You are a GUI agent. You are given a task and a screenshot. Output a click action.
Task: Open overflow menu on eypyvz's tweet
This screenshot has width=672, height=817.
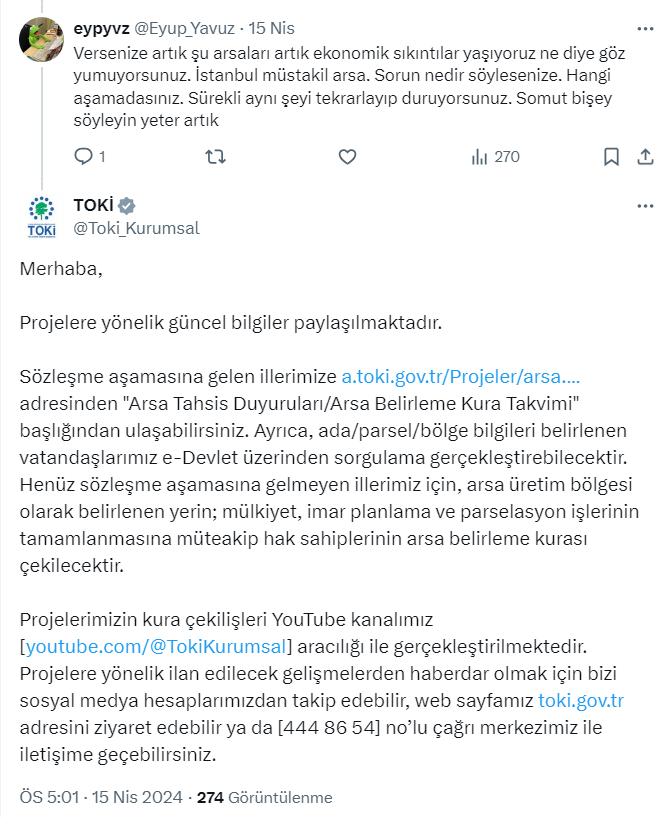[x=645, y=27]
